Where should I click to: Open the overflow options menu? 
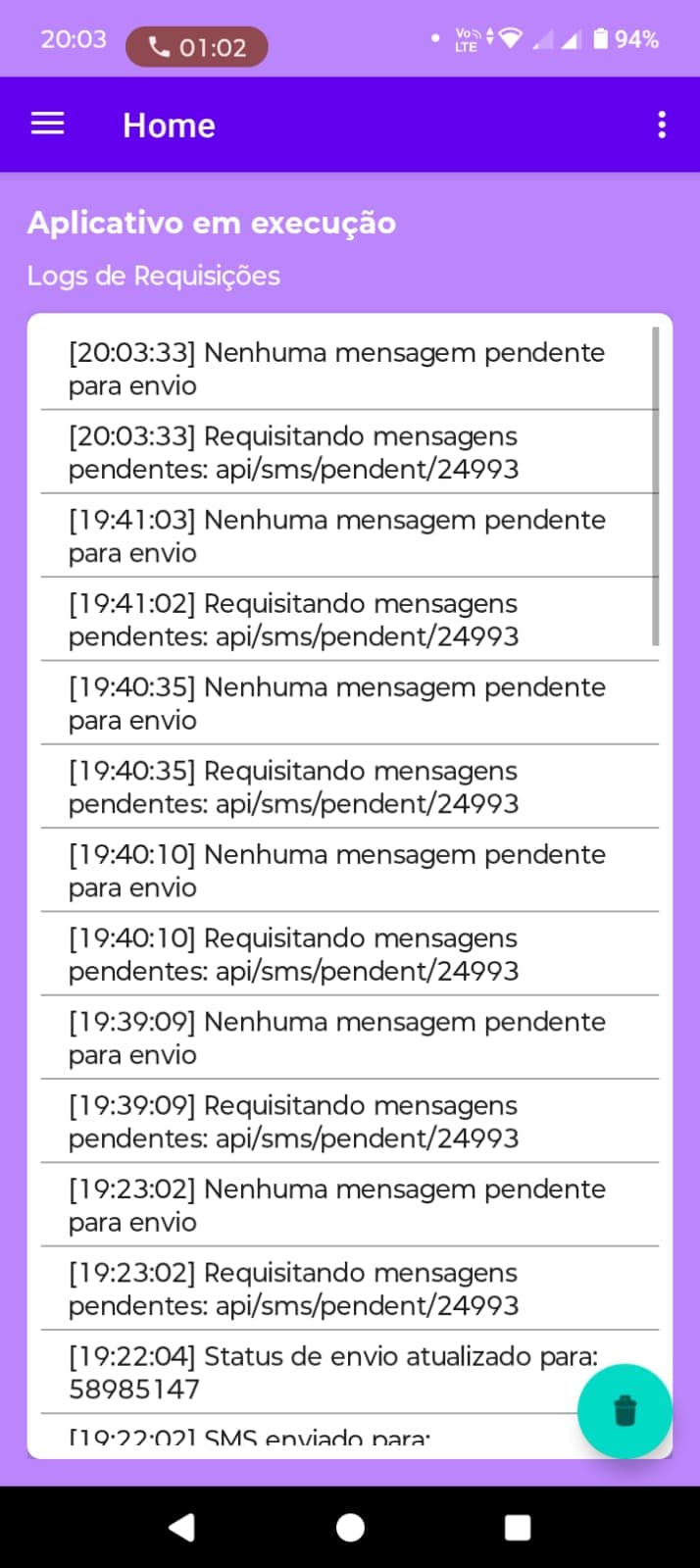pyautogui.click(x=662, y=125)
